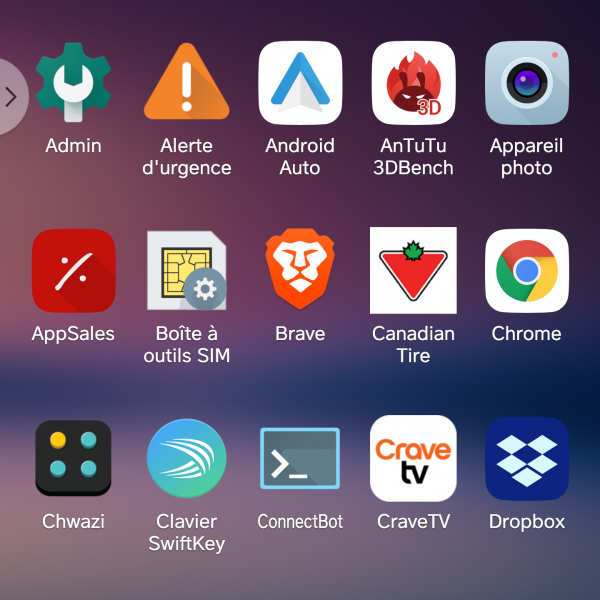600x600 pixels.
Task: Open AppSales
Action: point(73,271)
